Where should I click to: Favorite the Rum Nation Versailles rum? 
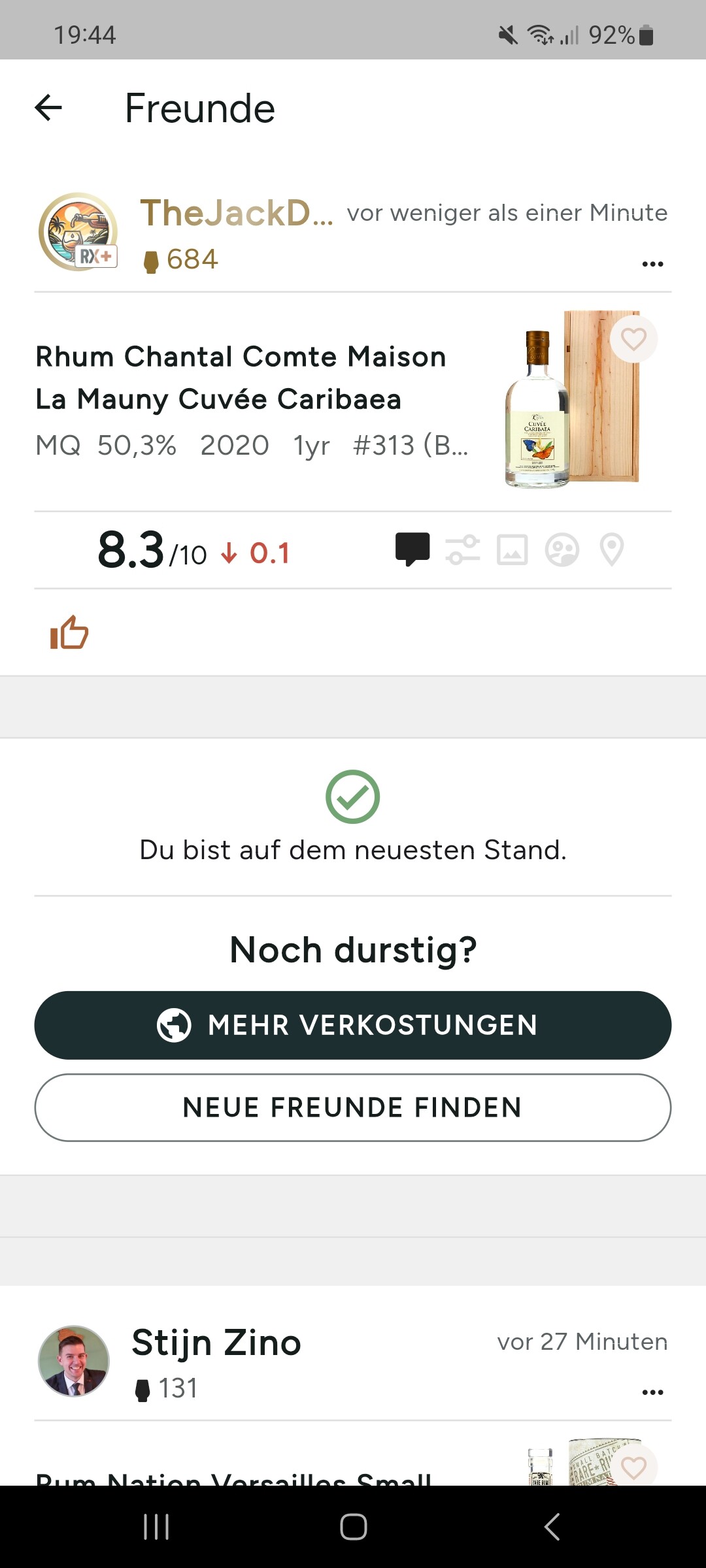pyautogui.click(x=633, y=1467)
